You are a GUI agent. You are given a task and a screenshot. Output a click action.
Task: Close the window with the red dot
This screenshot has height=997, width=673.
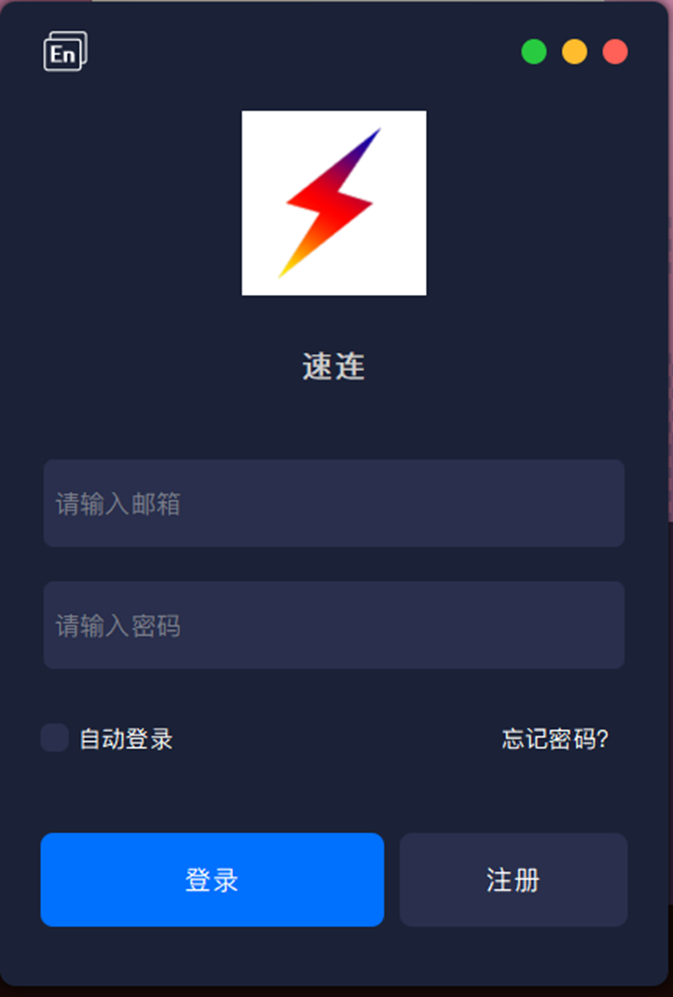click(615, 52)
